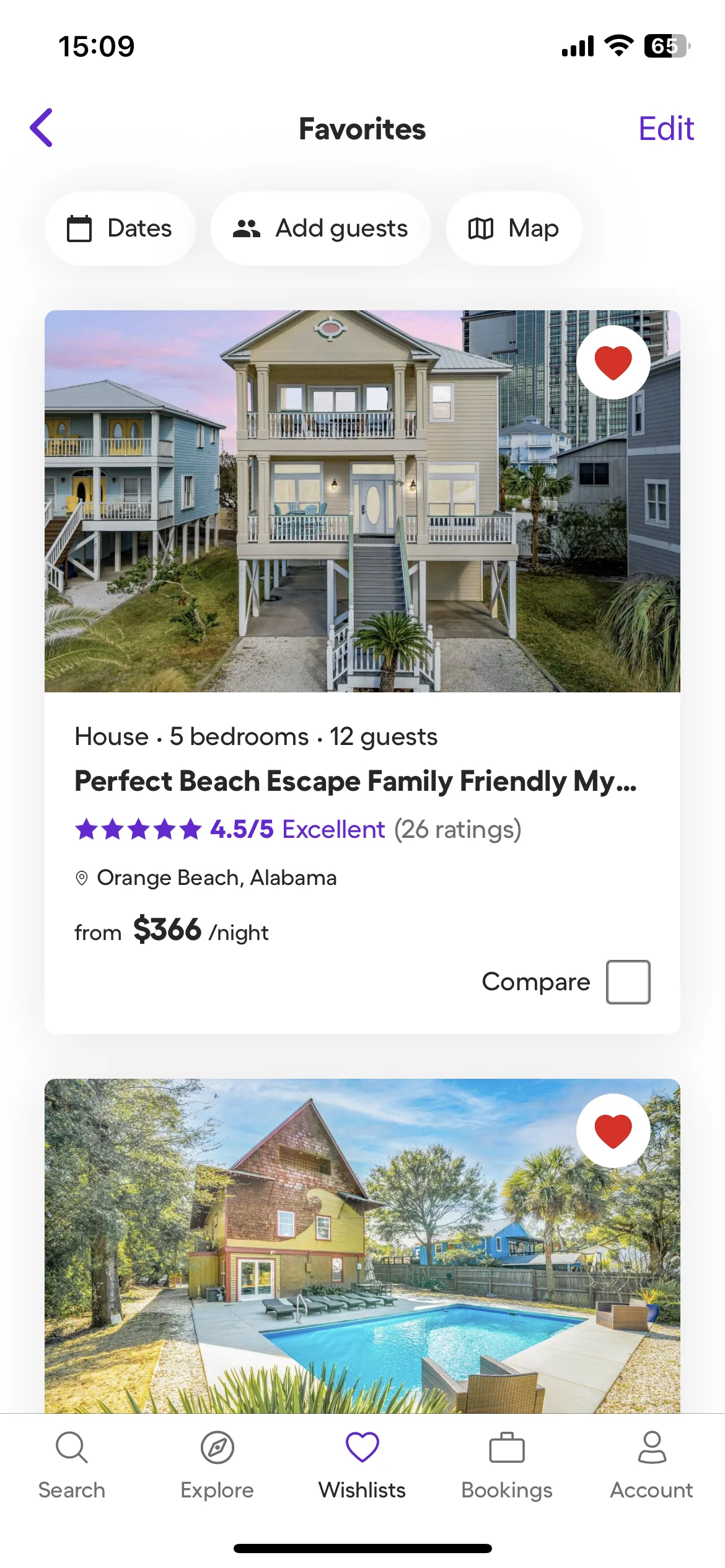Go to the Bookings tab

tap(507, 1464)
